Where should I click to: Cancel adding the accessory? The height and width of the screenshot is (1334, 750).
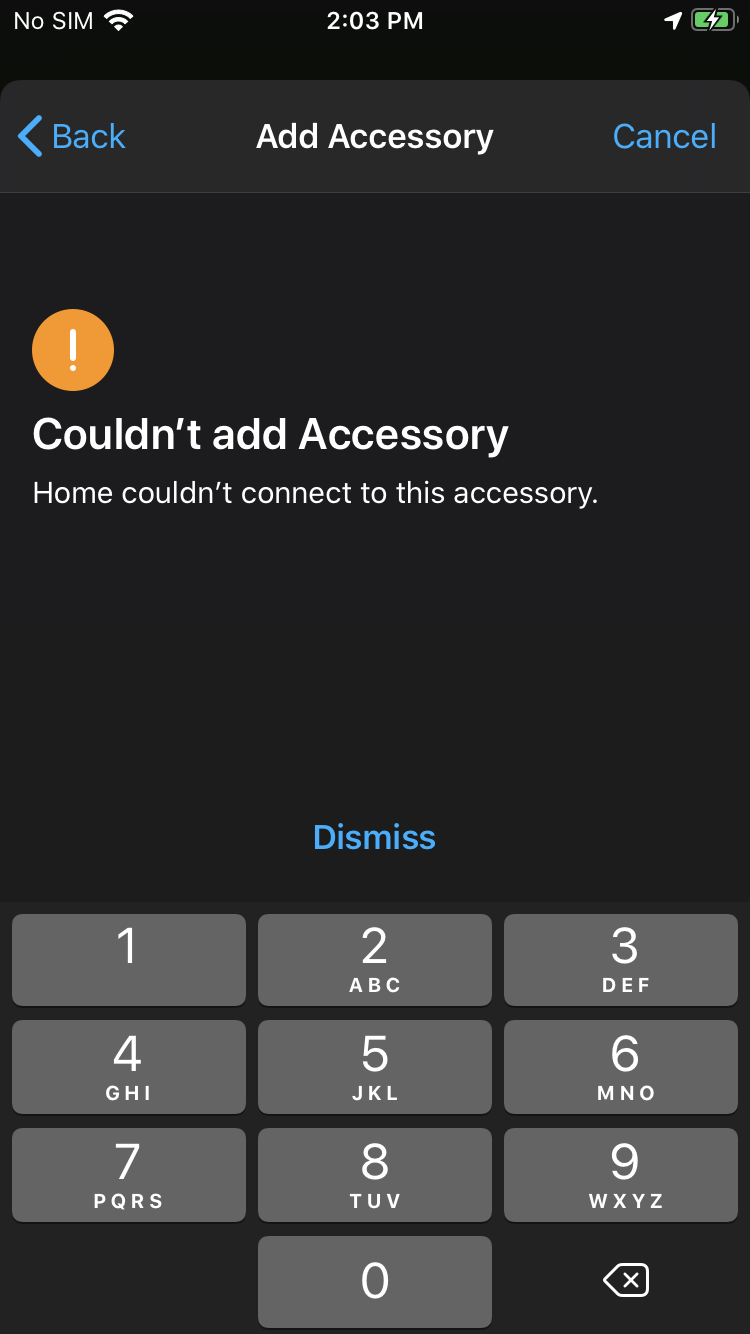click(x=664, y=136)
